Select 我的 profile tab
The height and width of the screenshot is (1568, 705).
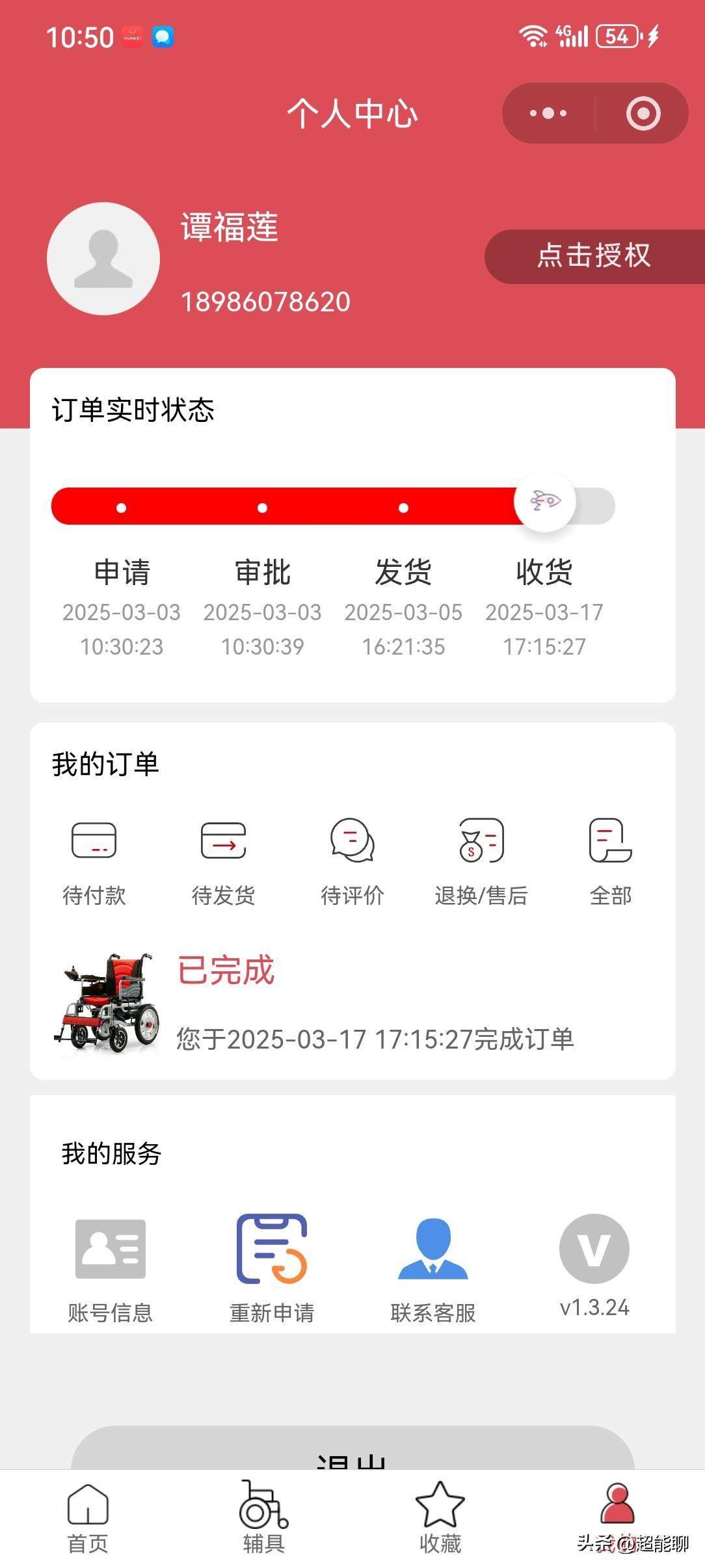[x=616, y=1515]
